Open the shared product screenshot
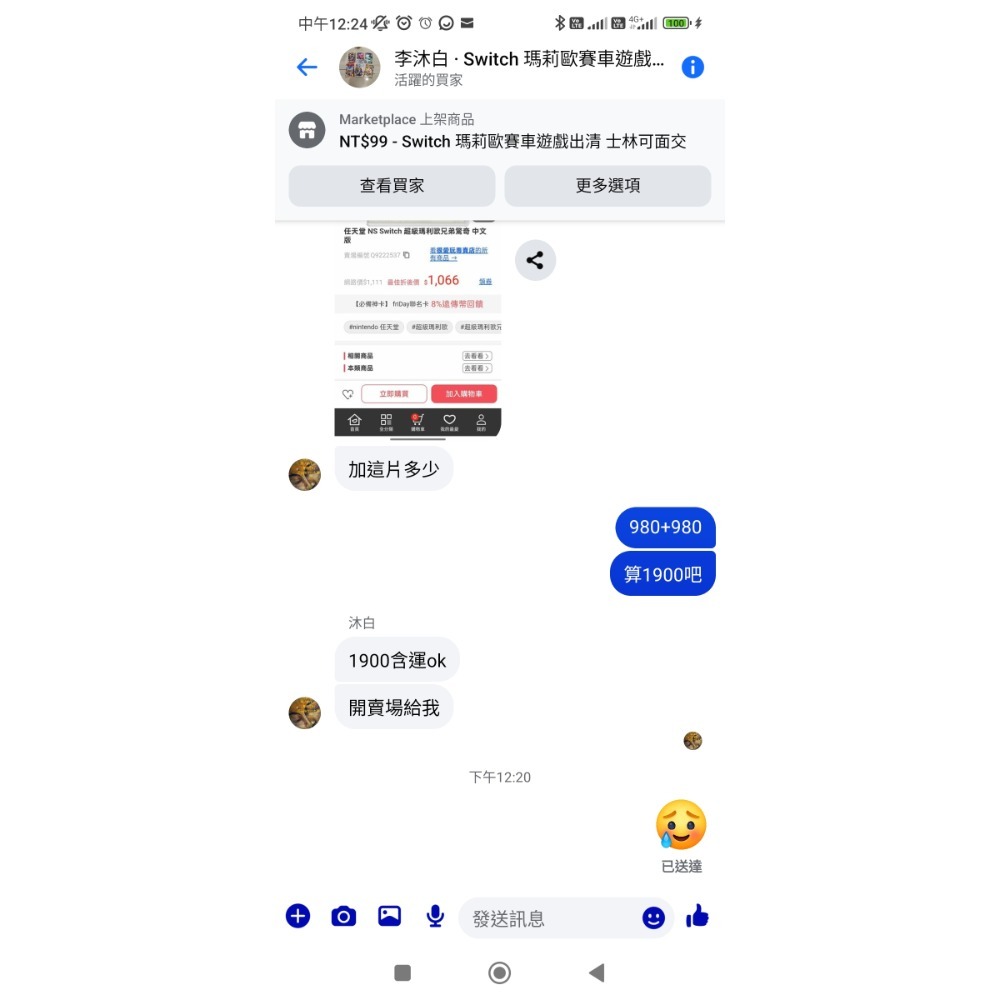The image size is (1000, 1000). tap(418, 330)
